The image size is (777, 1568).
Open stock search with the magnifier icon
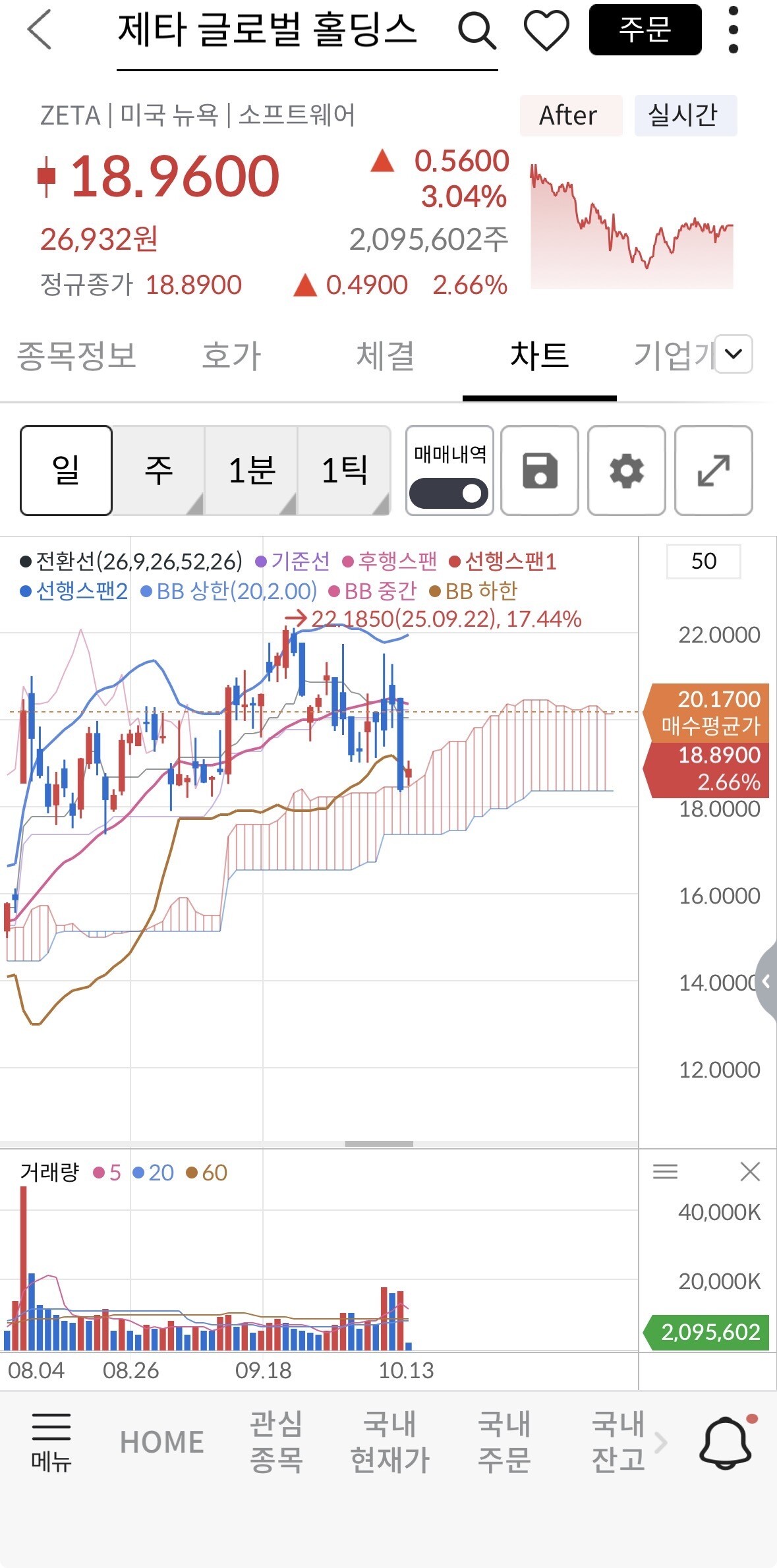click(x=476, y=30)
